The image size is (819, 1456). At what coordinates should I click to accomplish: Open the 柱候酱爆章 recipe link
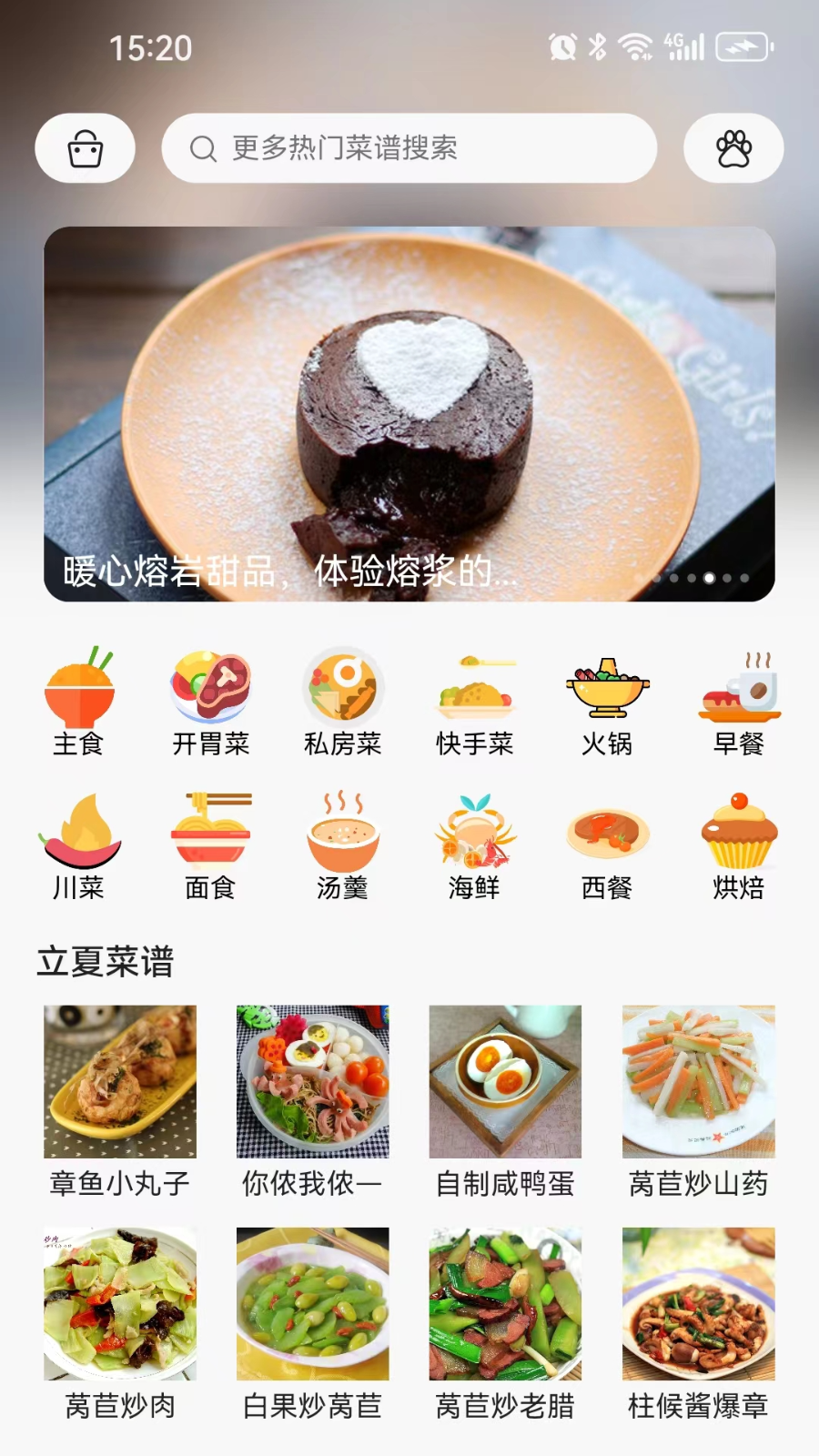click(698, 1321)
